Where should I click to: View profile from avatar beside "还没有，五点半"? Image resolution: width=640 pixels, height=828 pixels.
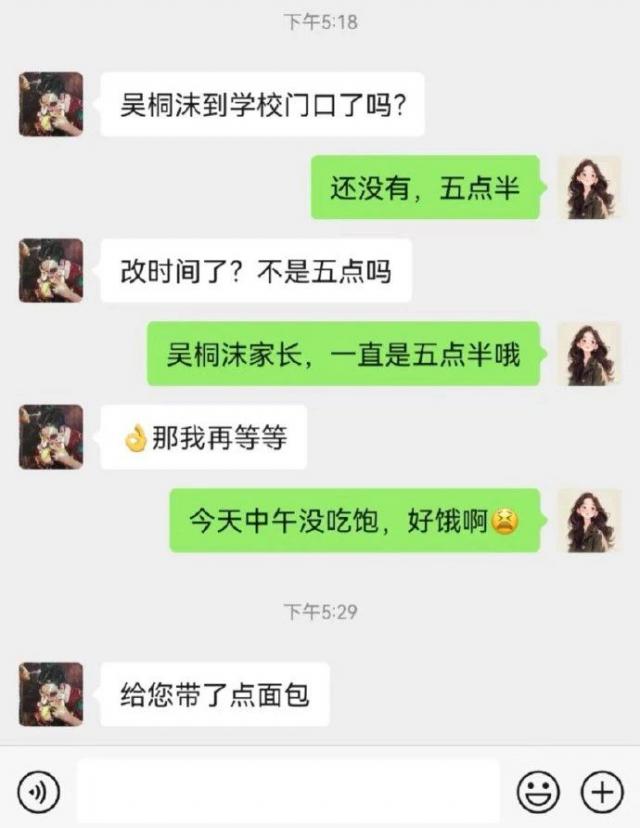[x=589, y=187]
